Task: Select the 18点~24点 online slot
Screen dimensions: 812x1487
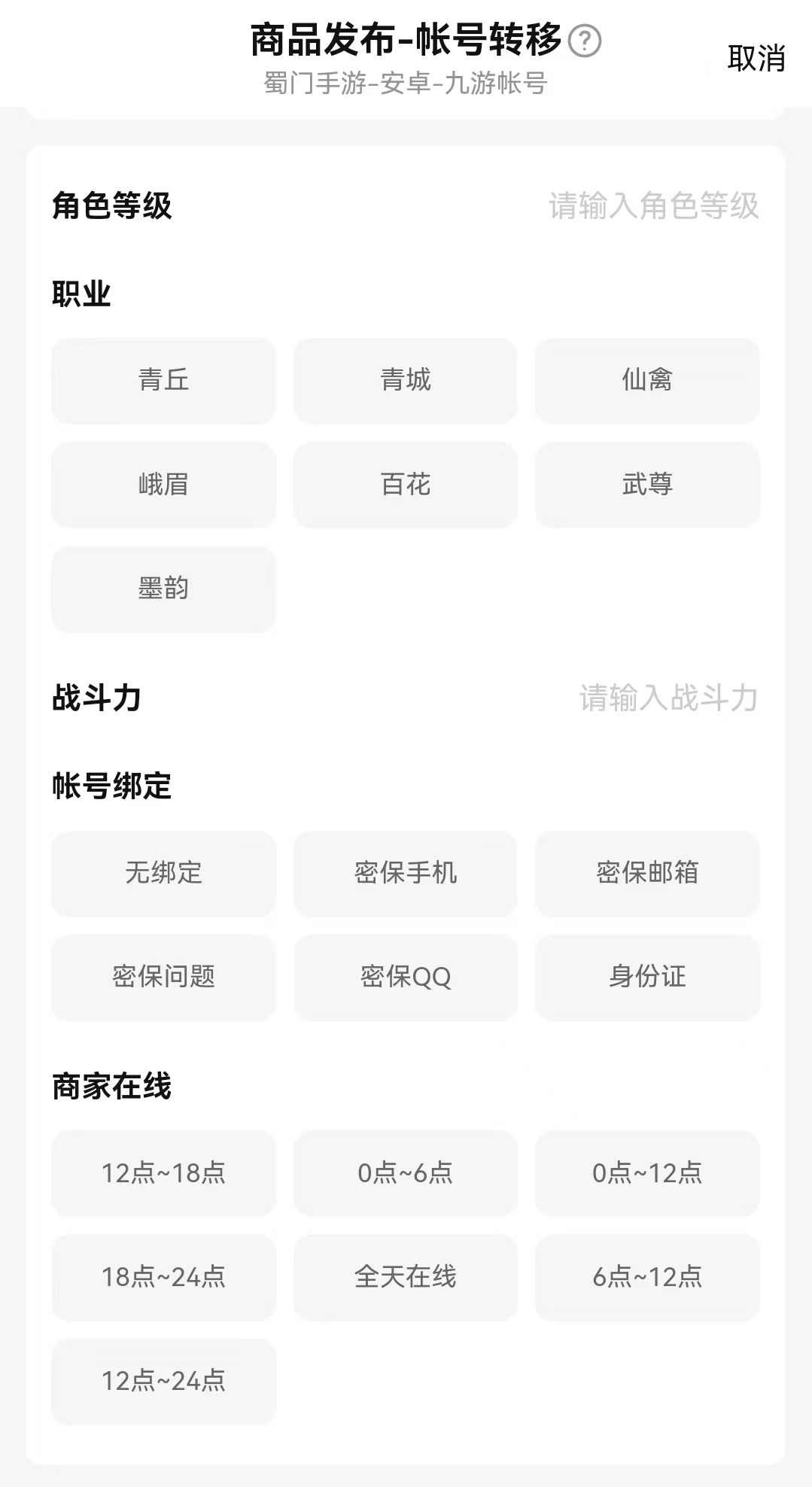Action: click(163, 1277)
